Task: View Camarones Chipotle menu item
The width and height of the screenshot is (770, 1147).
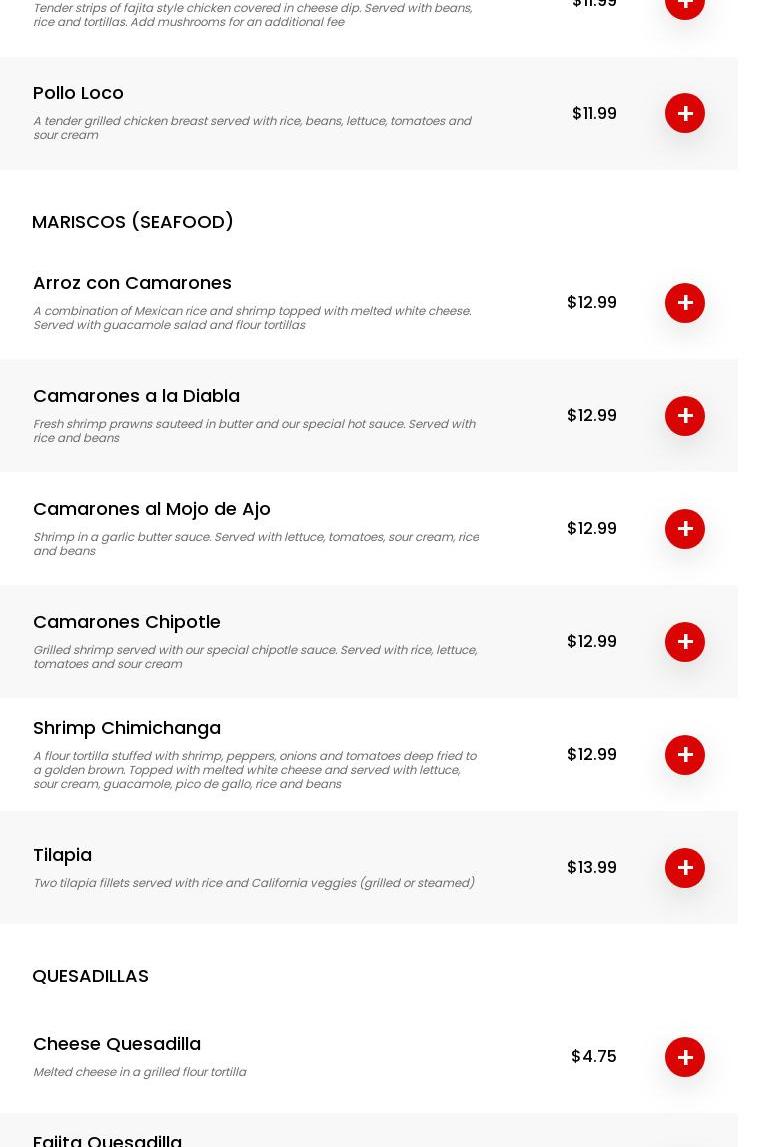Action: coord(127,622)
